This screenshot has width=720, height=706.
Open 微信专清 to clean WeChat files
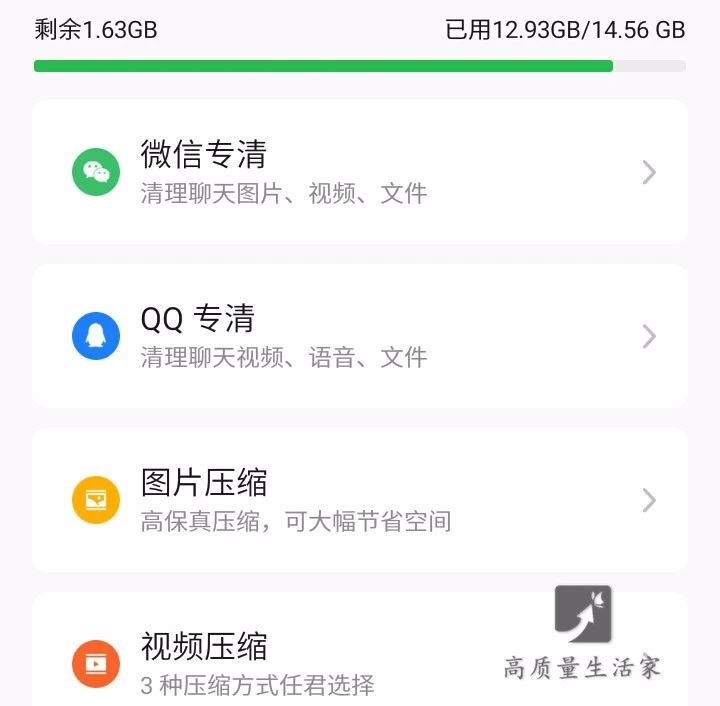(x=360, y=172)
